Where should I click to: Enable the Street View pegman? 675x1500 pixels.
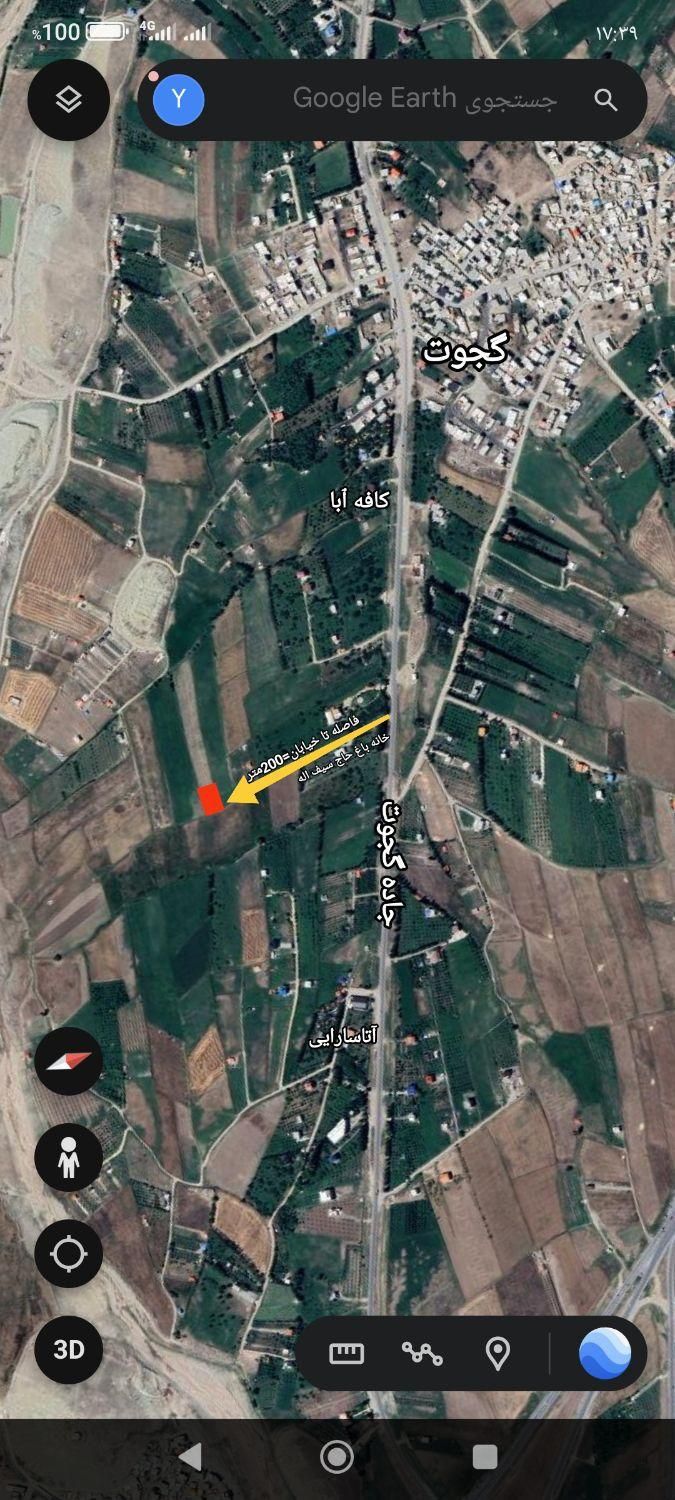[68, 1158]
